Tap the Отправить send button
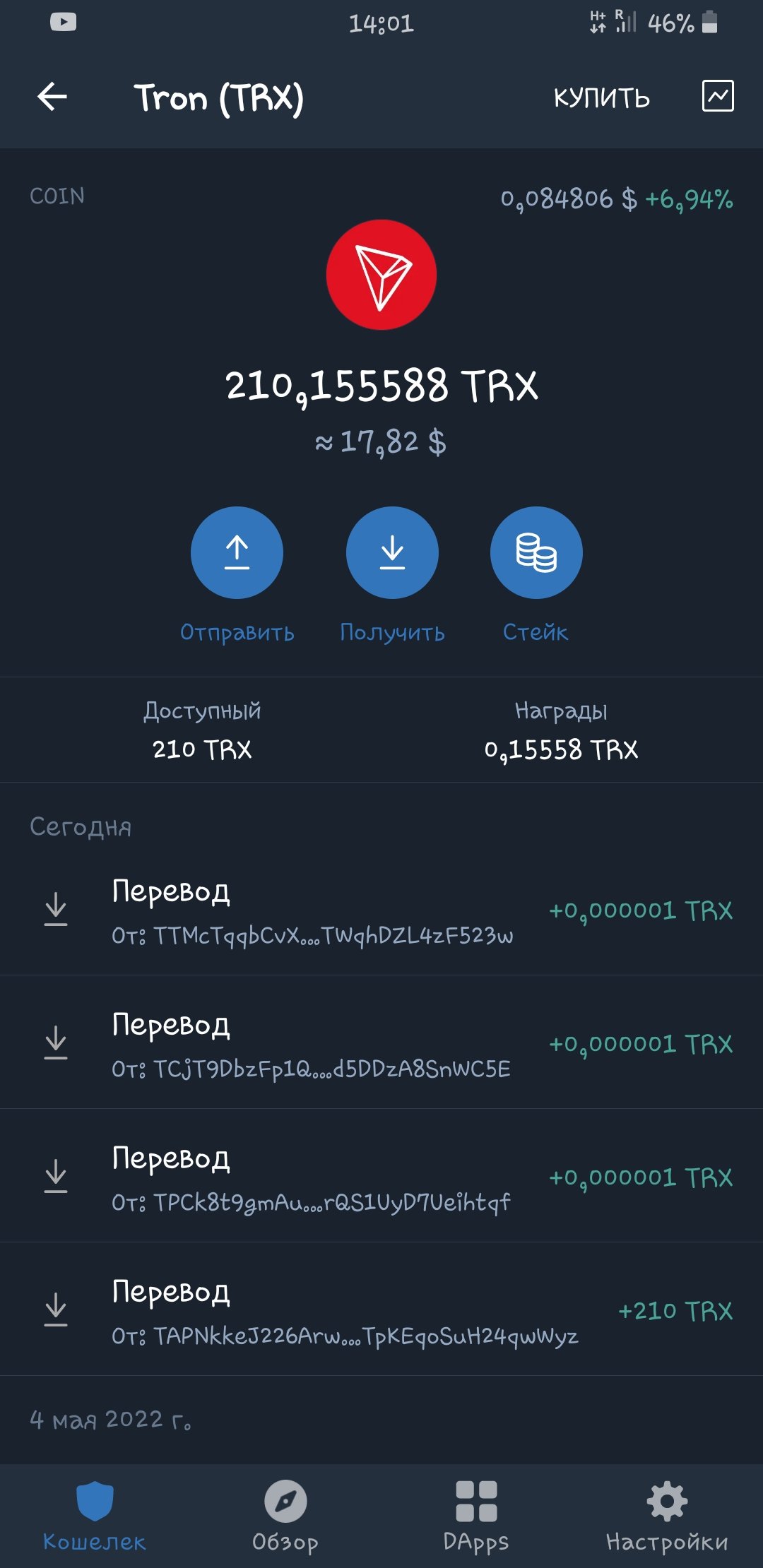 coord(237,553)
